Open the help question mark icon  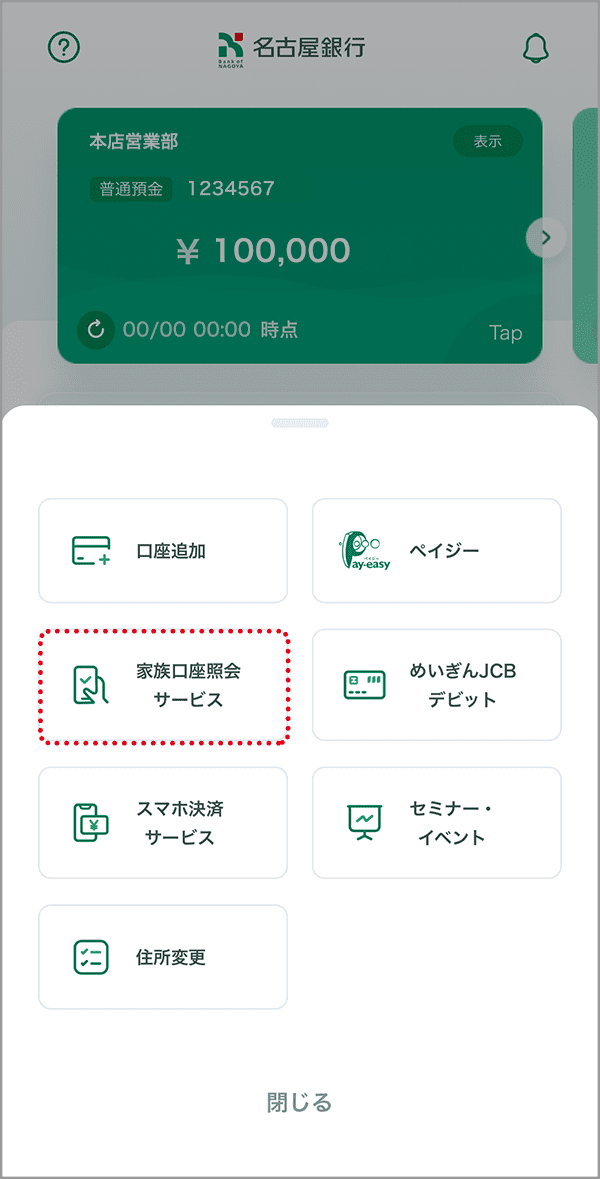tap(64, 47)
